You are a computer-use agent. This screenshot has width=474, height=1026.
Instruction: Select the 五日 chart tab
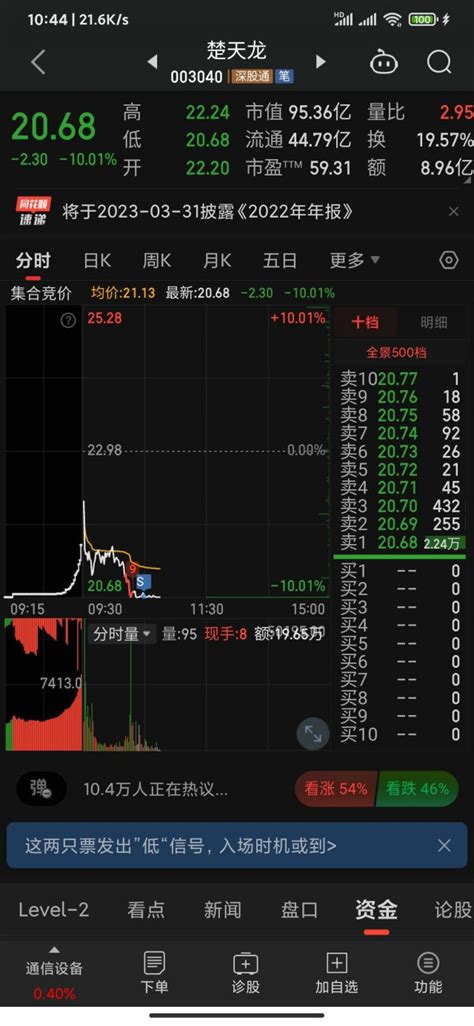pos(280,260)
